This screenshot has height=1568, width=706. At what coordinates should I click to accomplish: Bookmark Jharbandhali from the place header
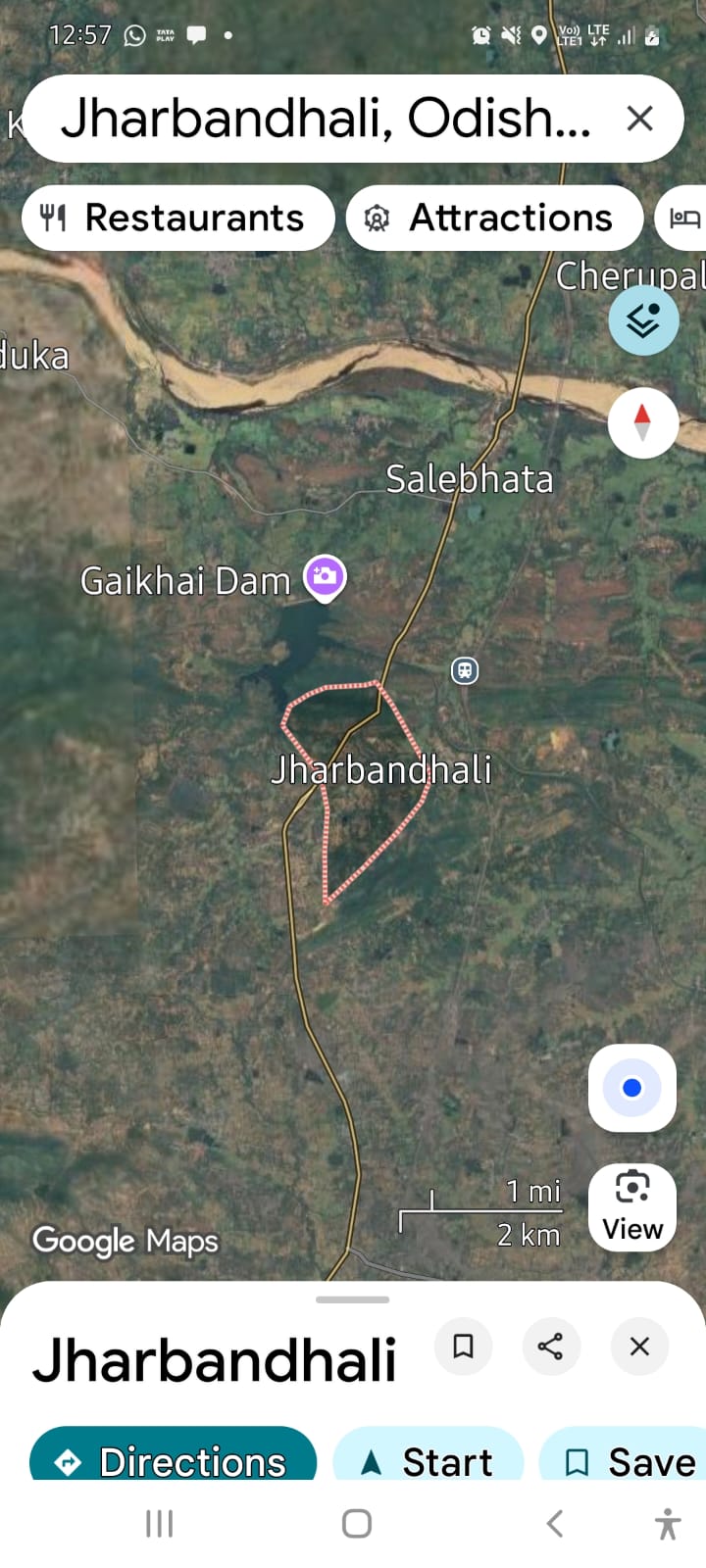click(463, 1346)
